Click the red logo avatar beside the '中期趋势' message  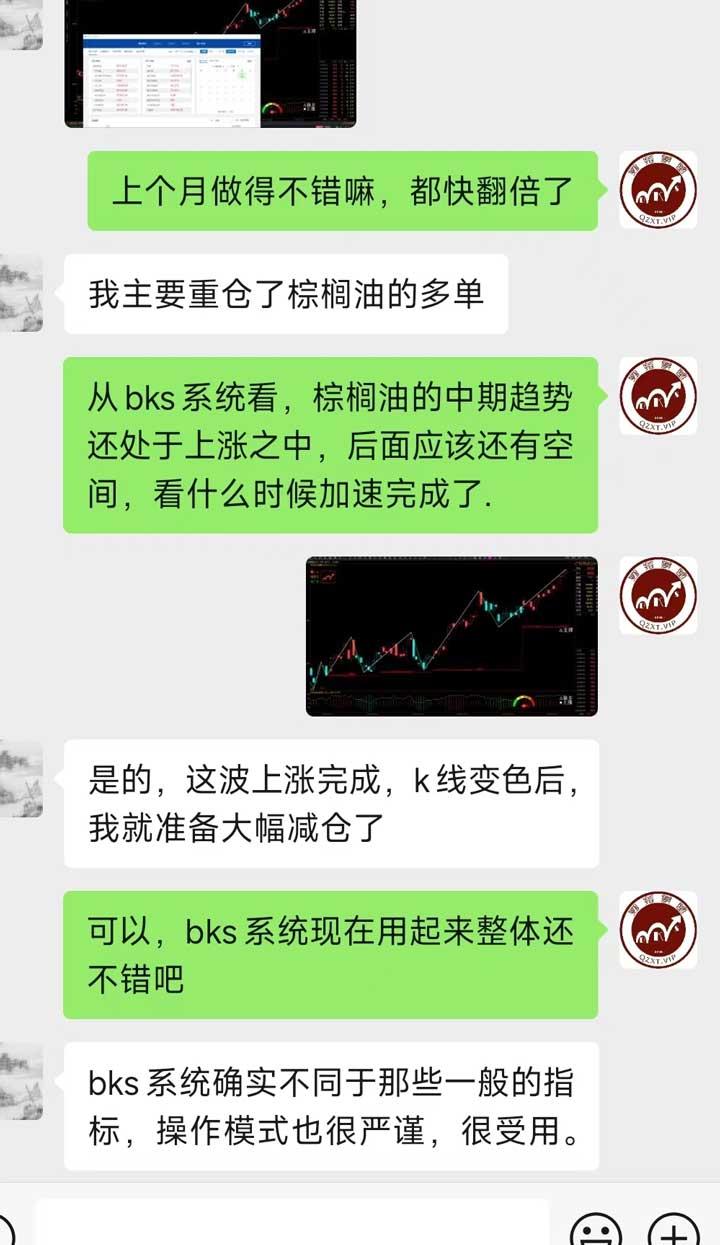[655, 395]
